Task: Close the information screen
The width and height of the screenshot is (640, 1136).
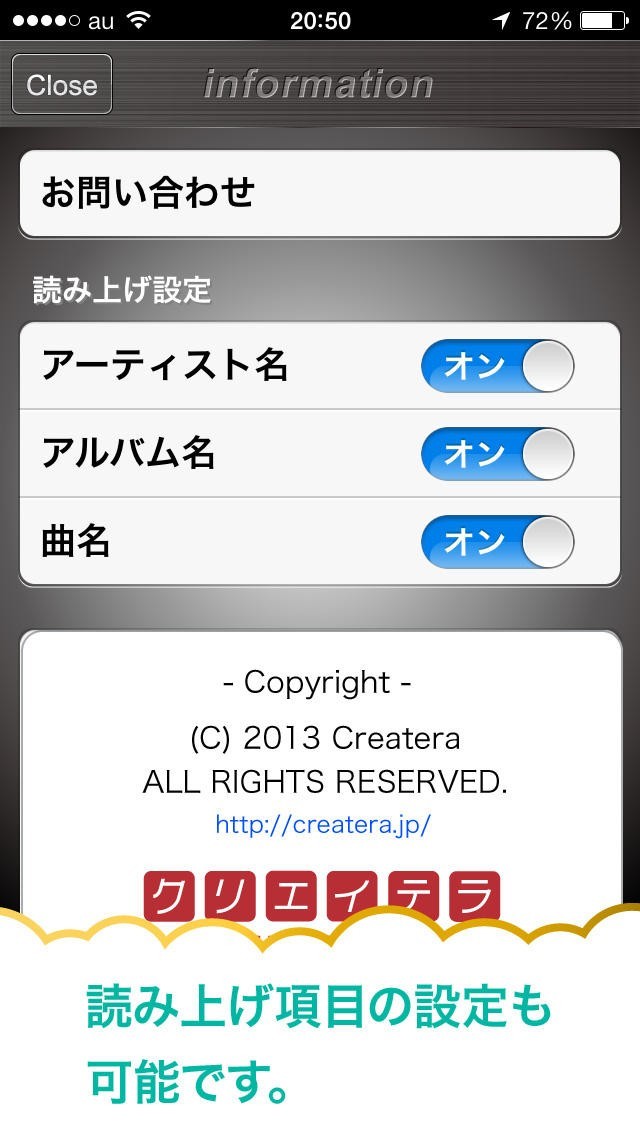Action: point(62,85)
